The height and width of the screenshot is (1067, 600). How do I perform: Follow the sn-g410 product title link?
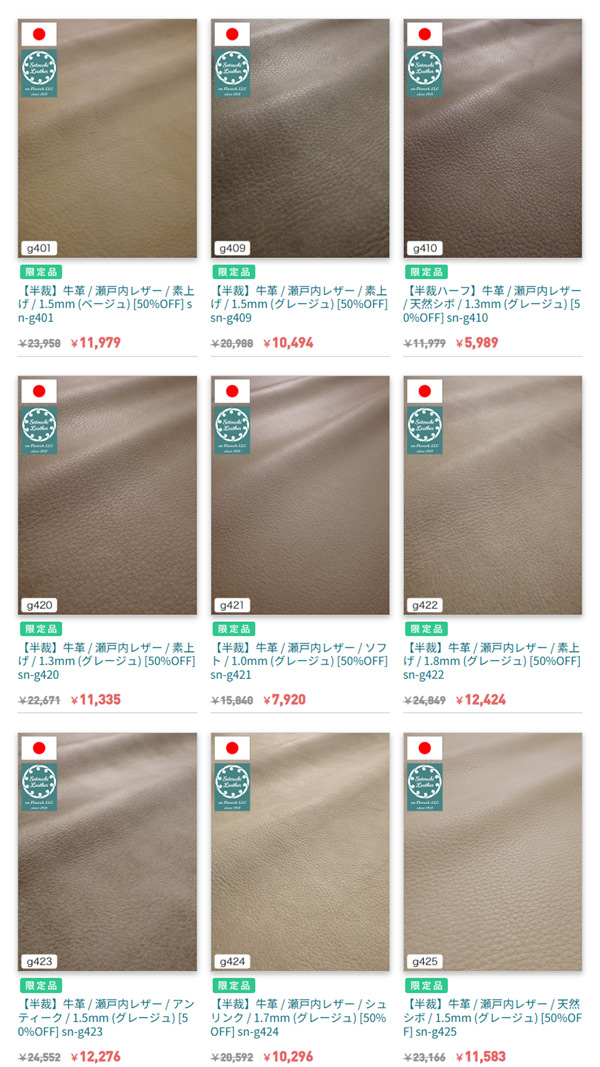(491, 304)
